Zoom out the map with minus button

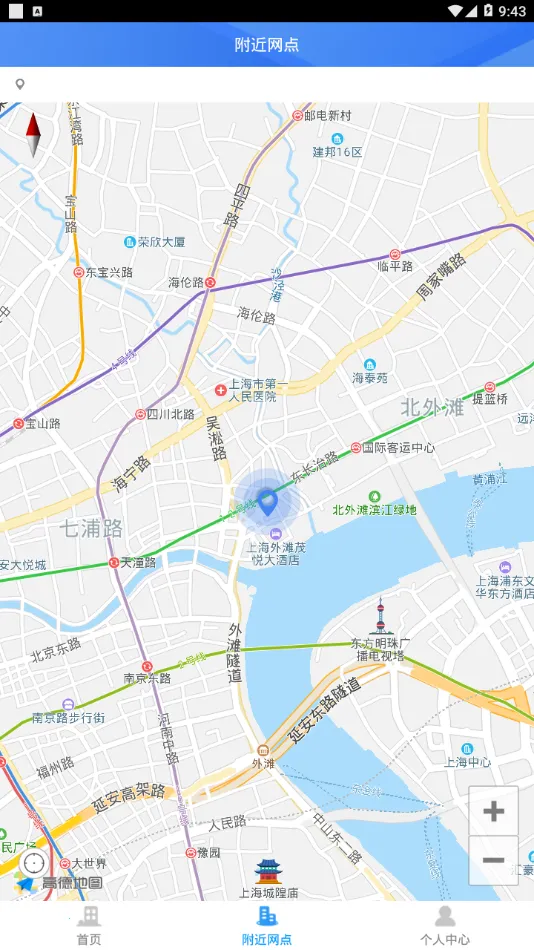point(493,860)
